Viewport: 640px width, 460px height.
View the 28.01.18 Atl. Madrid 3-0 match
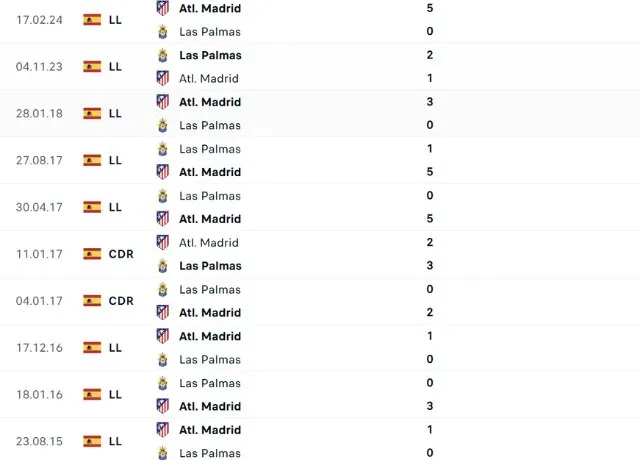click(x=300, y=113)
